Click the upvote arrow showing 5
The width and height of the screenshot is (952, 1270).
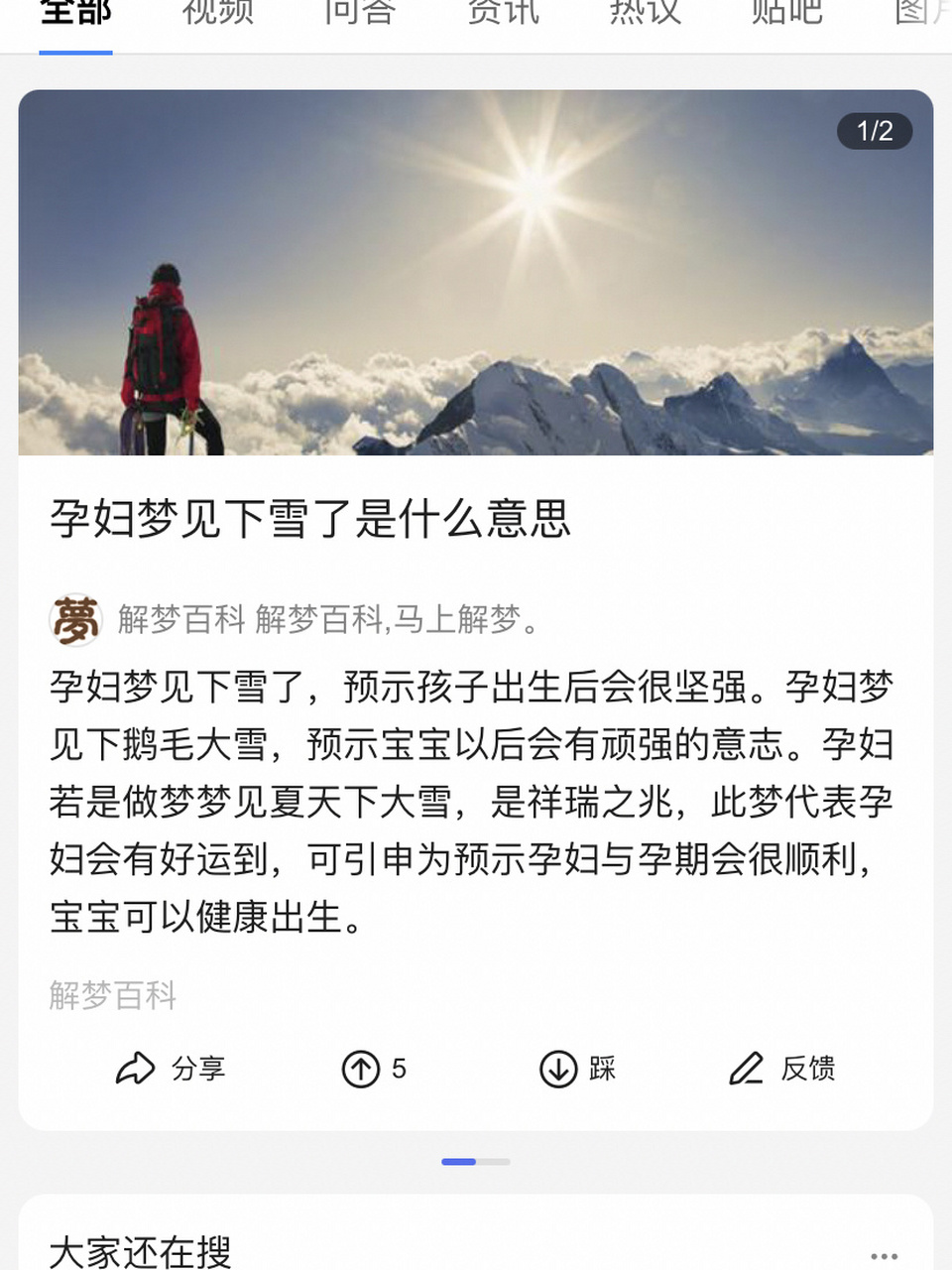360,1069
